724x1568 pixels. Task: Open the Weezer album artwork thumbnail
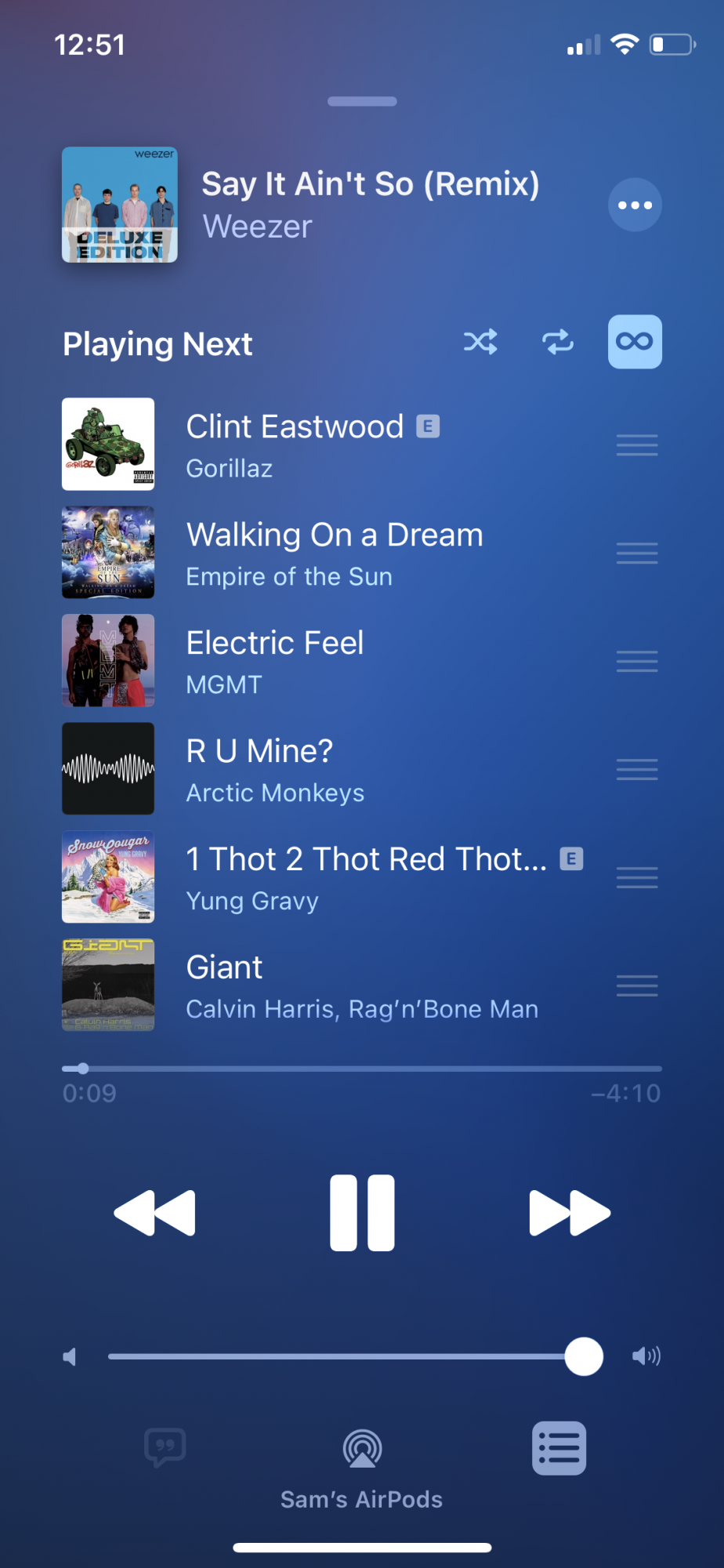120,205
